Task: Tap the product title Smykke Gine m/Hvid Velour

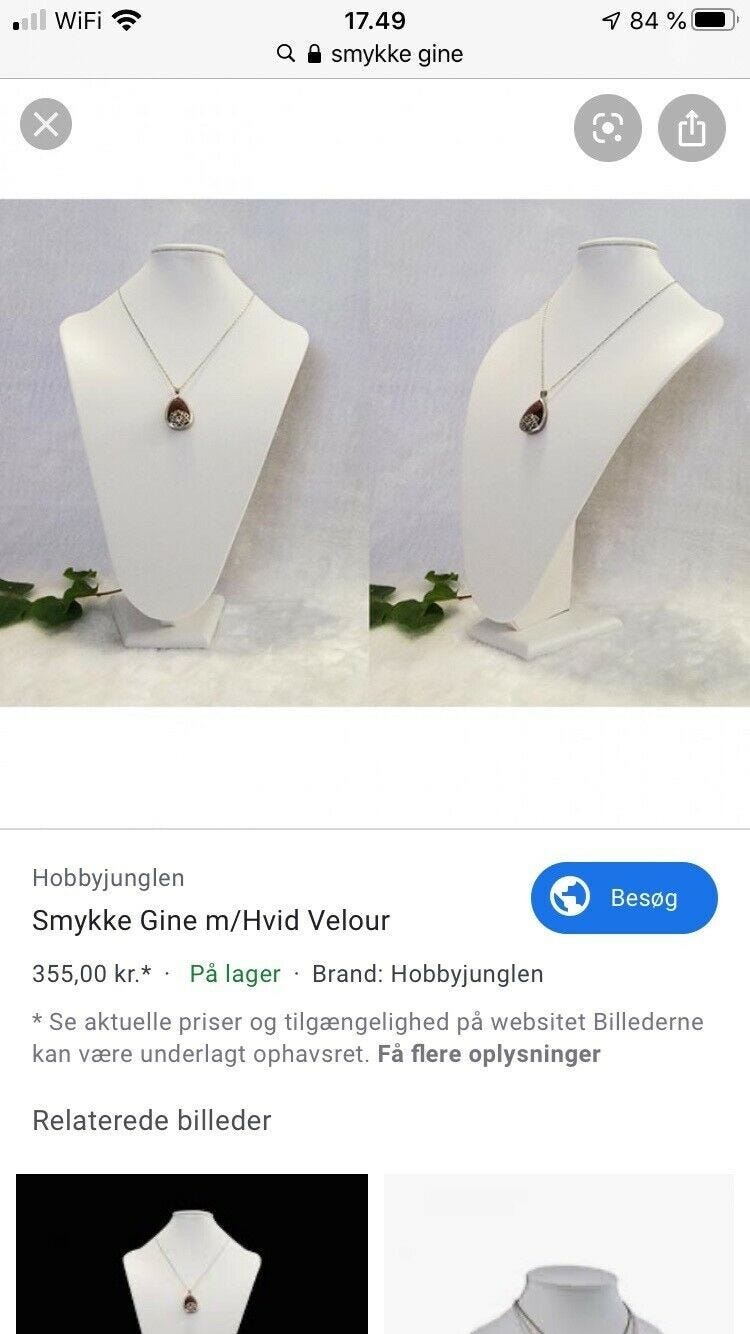Action: [x=211, y=920]
